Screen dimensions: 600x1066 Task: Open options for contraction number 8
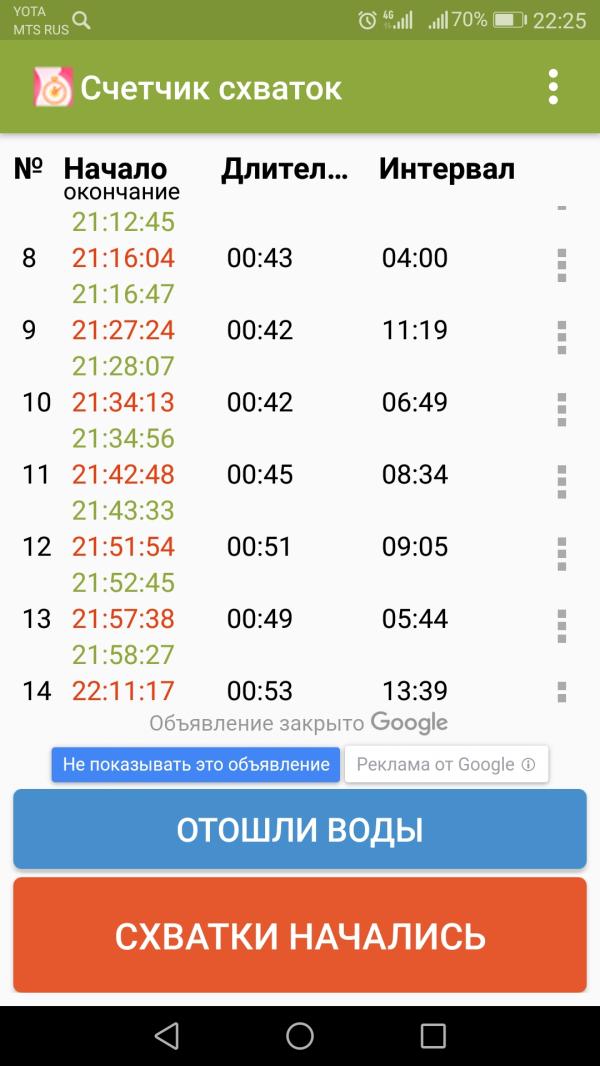[561, 265]
